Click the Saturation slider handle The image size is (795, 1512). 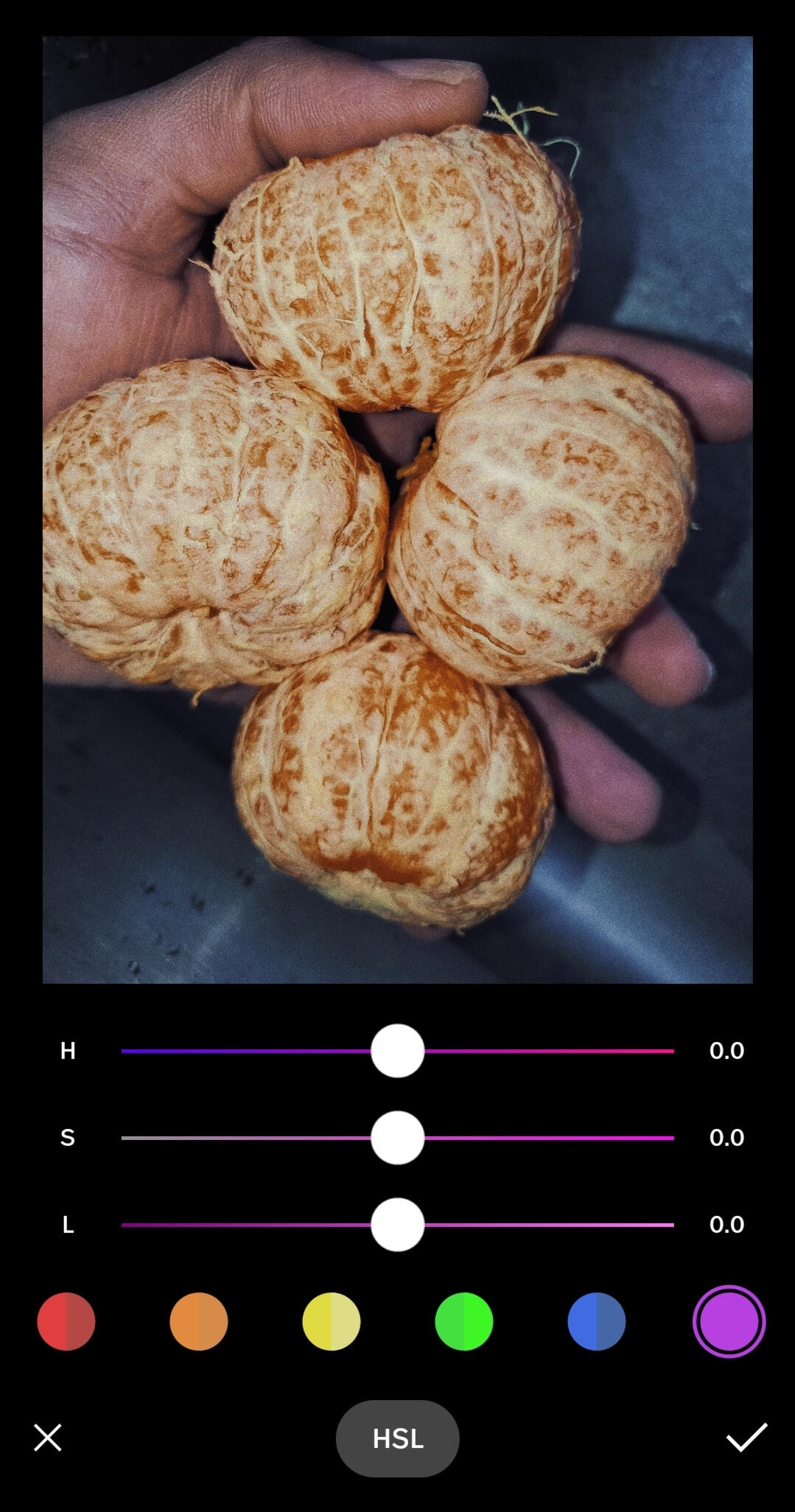click(x=398, y=1137)
